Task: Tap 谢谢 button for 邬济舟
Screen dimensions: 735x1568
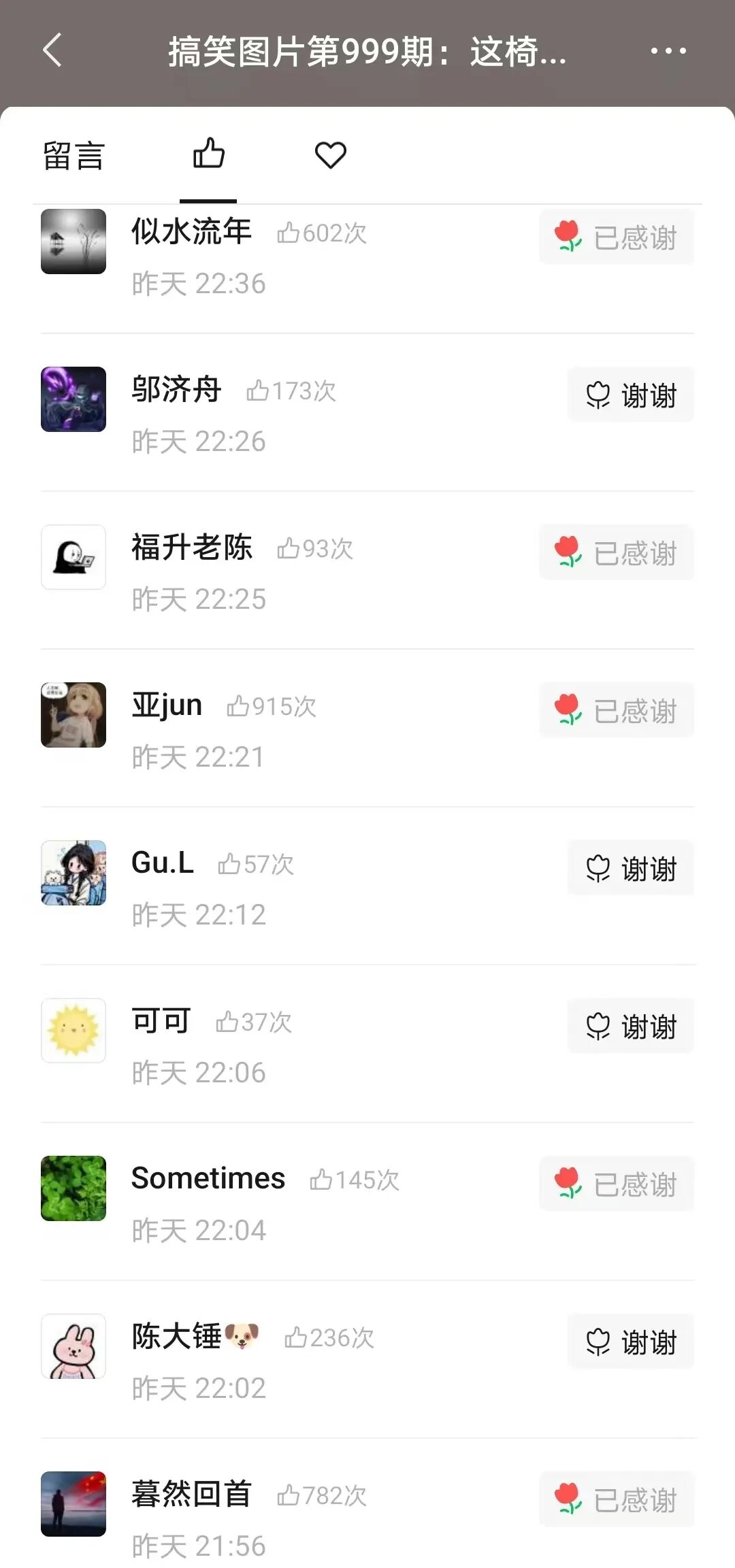Action: (631, 395)
